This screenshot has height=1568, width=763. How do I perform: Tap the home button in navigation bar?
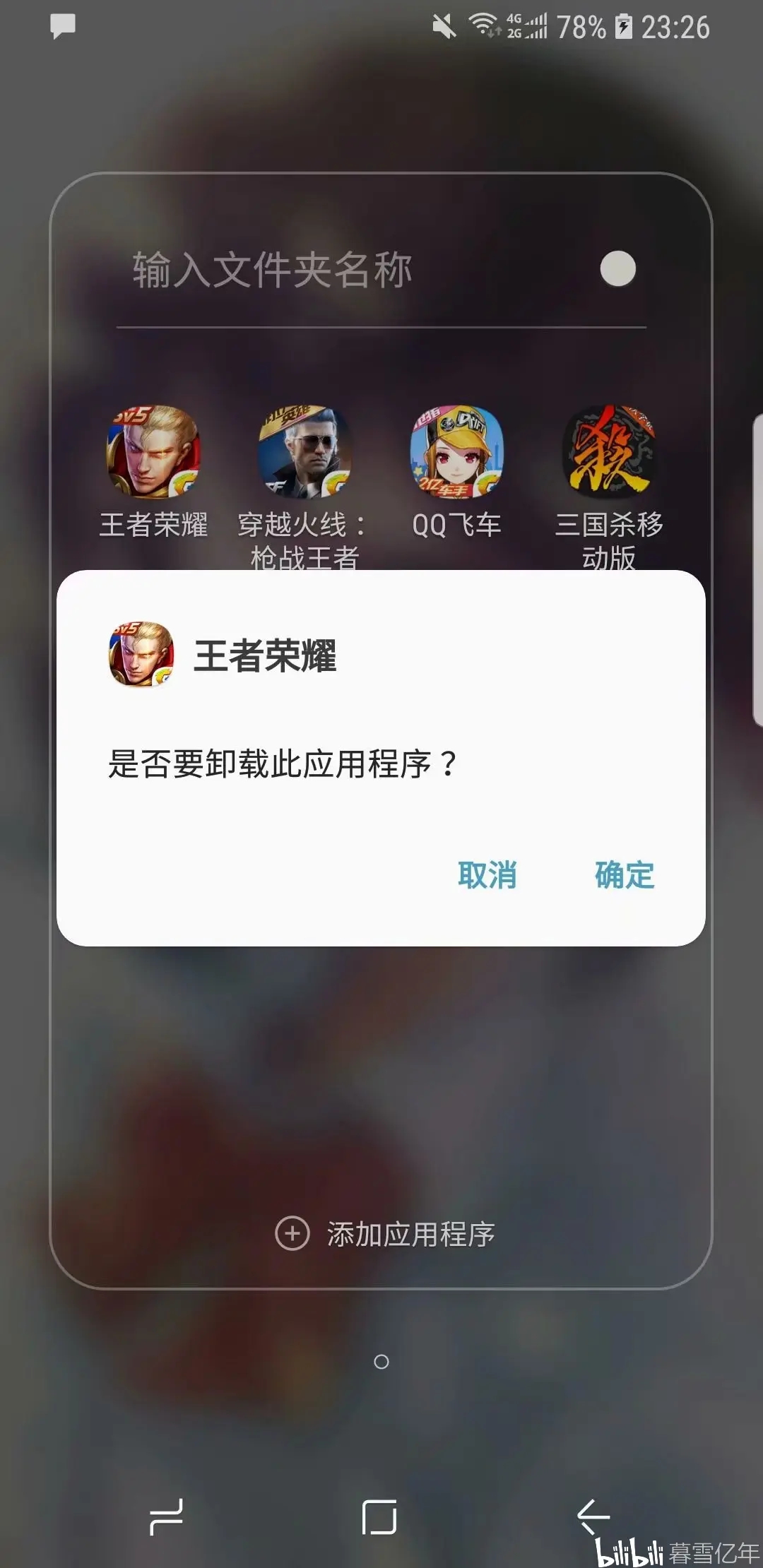379,1516
